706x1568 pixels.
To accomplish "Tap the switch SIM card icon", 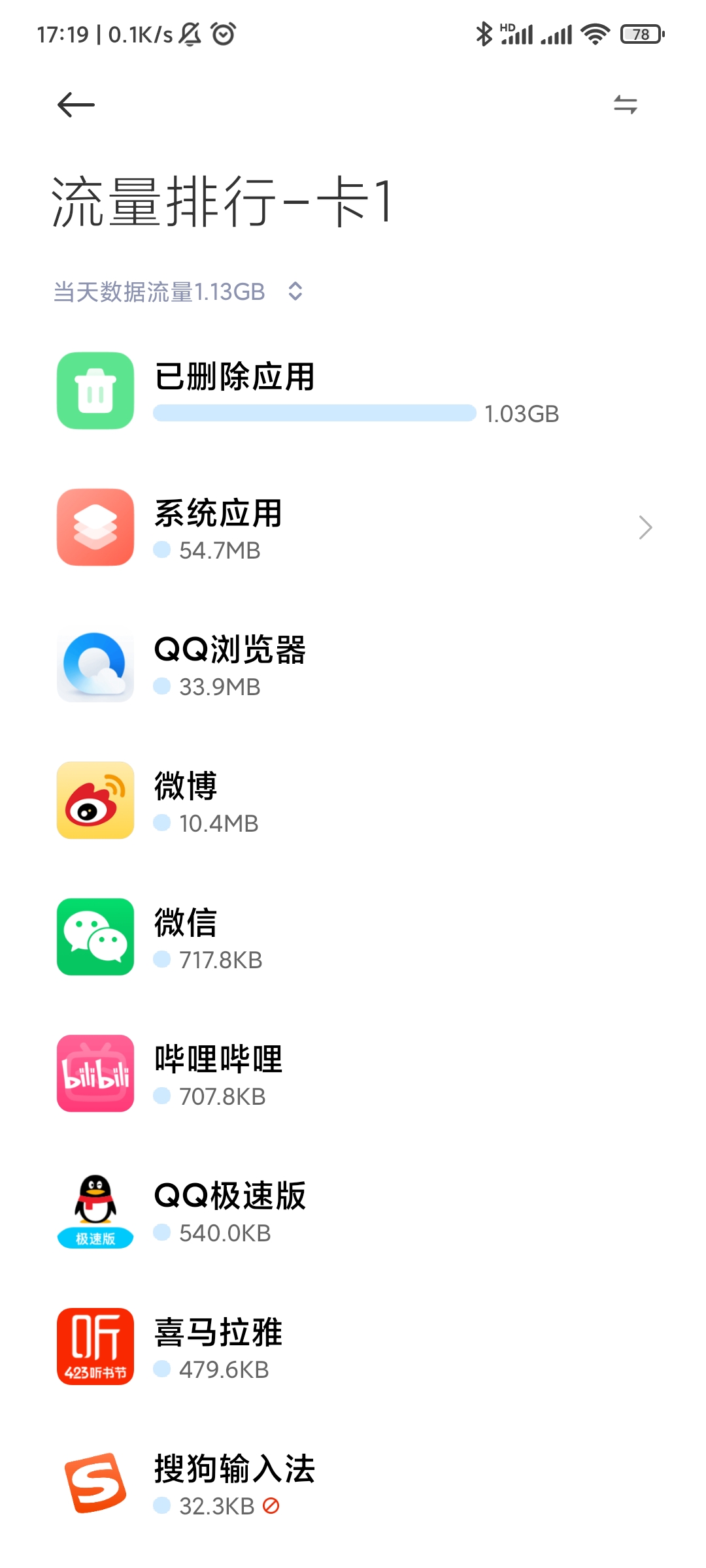I will 625,105.
